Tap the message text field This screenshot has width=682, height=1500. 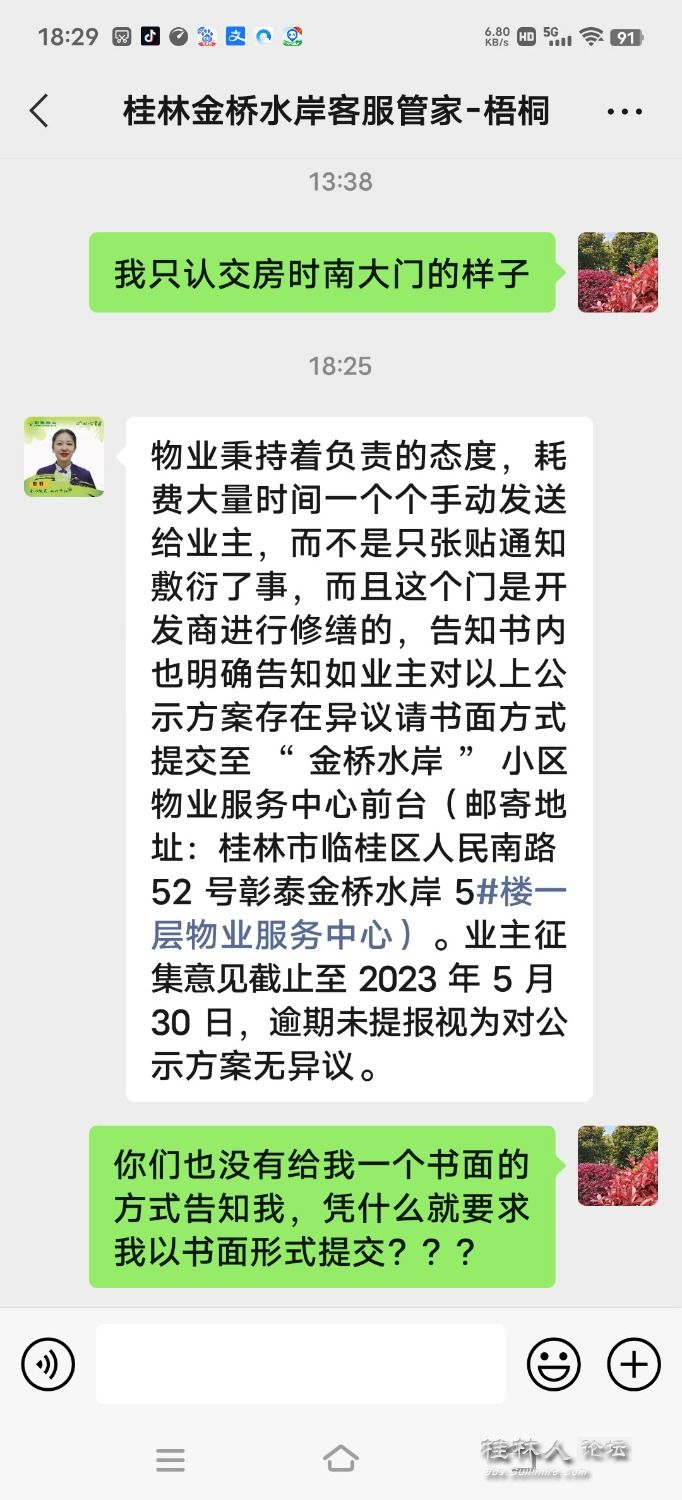300,1364
